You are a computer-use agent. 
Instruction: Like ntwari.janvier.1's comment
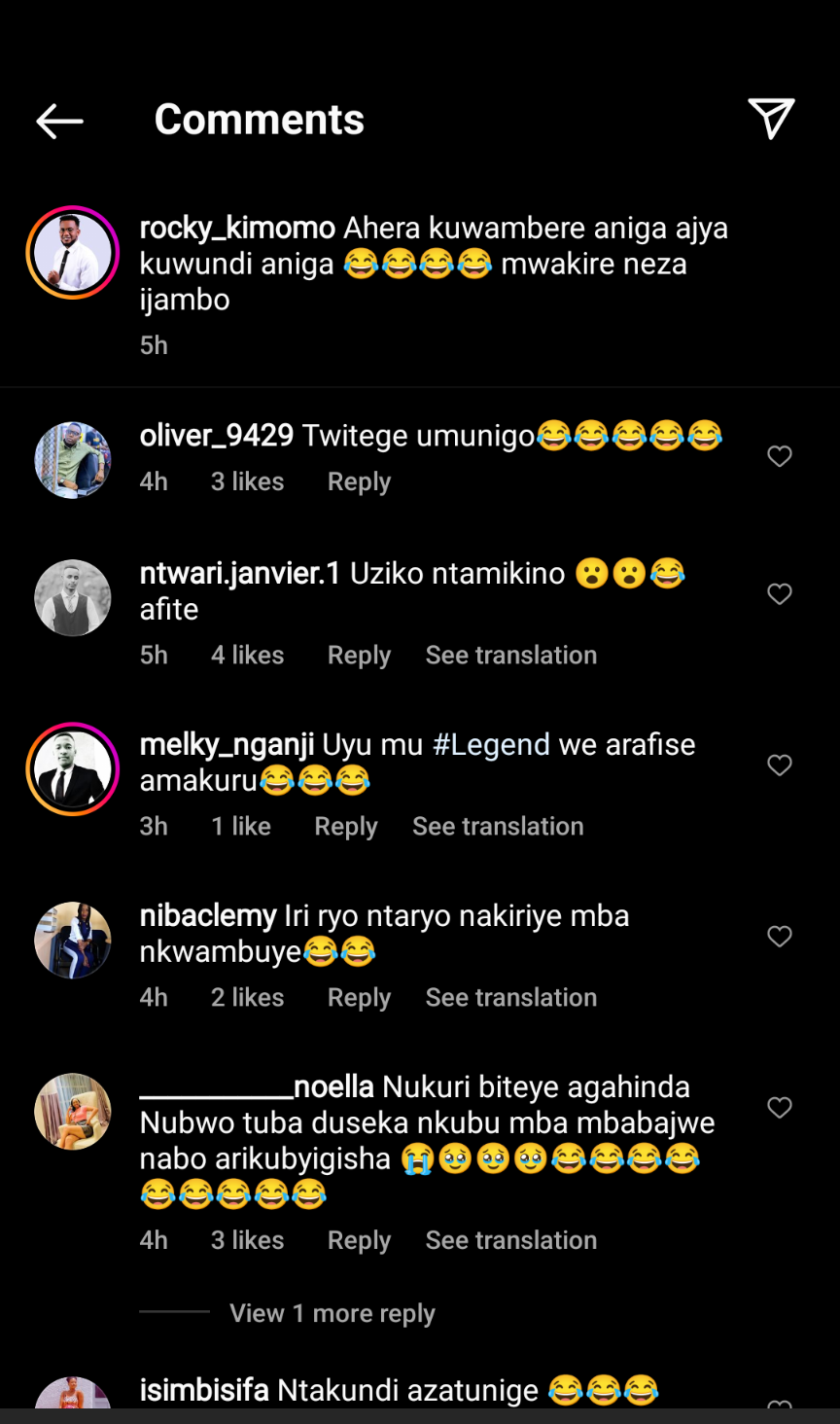point(780,594)
